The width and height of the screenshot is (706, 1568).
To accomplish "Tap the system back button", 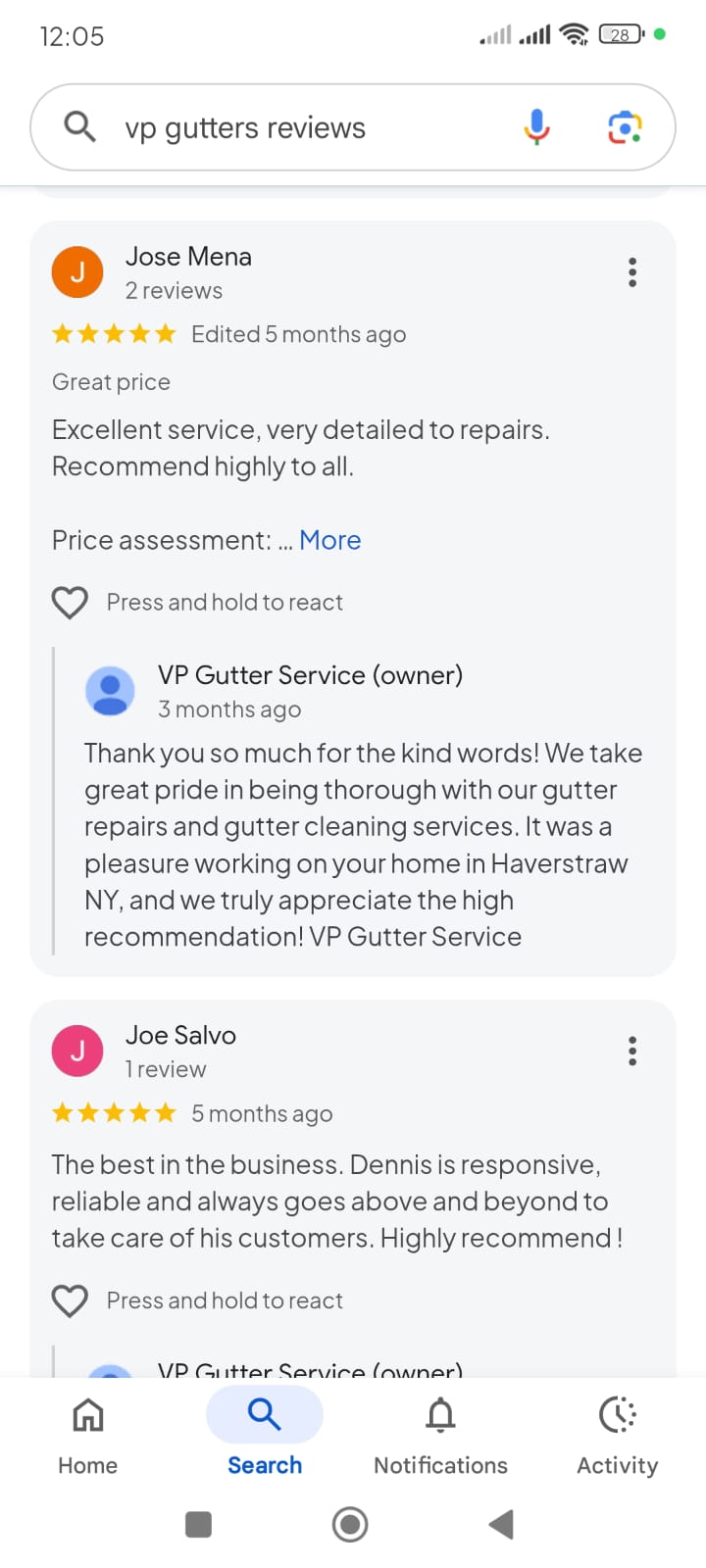I will [x=501, y=1524].
